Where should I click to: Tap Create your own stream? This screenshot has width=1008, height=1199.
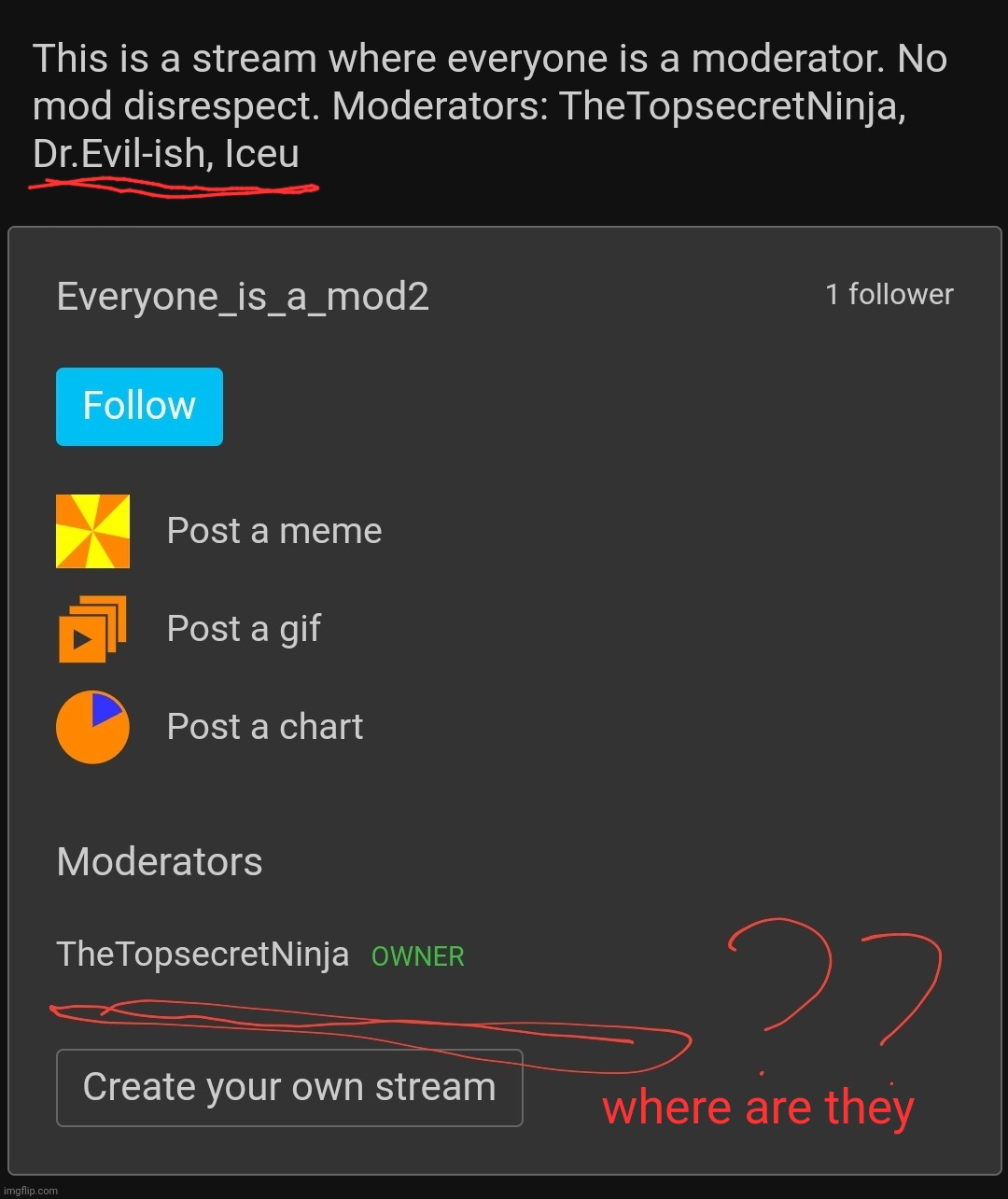click(x=289, y=1088)
